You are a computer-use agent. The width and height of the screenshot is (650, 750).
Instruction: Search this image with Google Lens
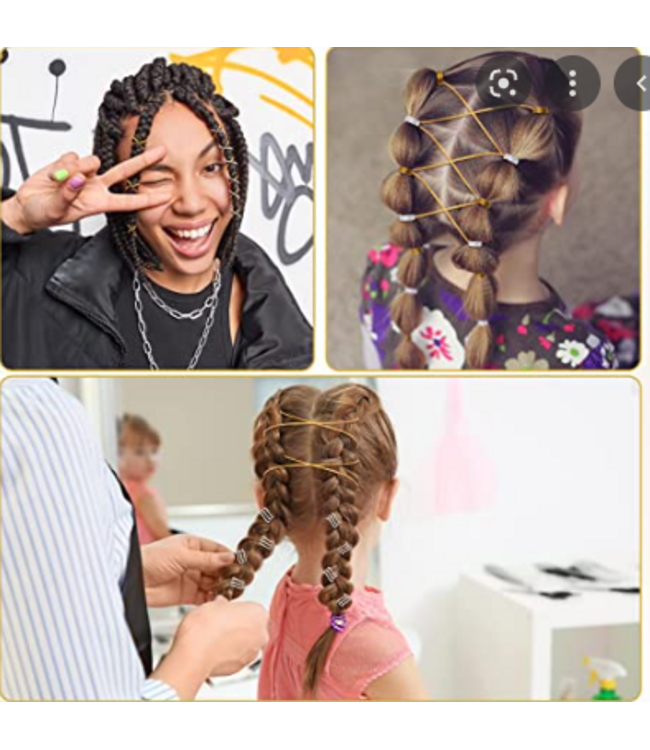click(504, 83)
